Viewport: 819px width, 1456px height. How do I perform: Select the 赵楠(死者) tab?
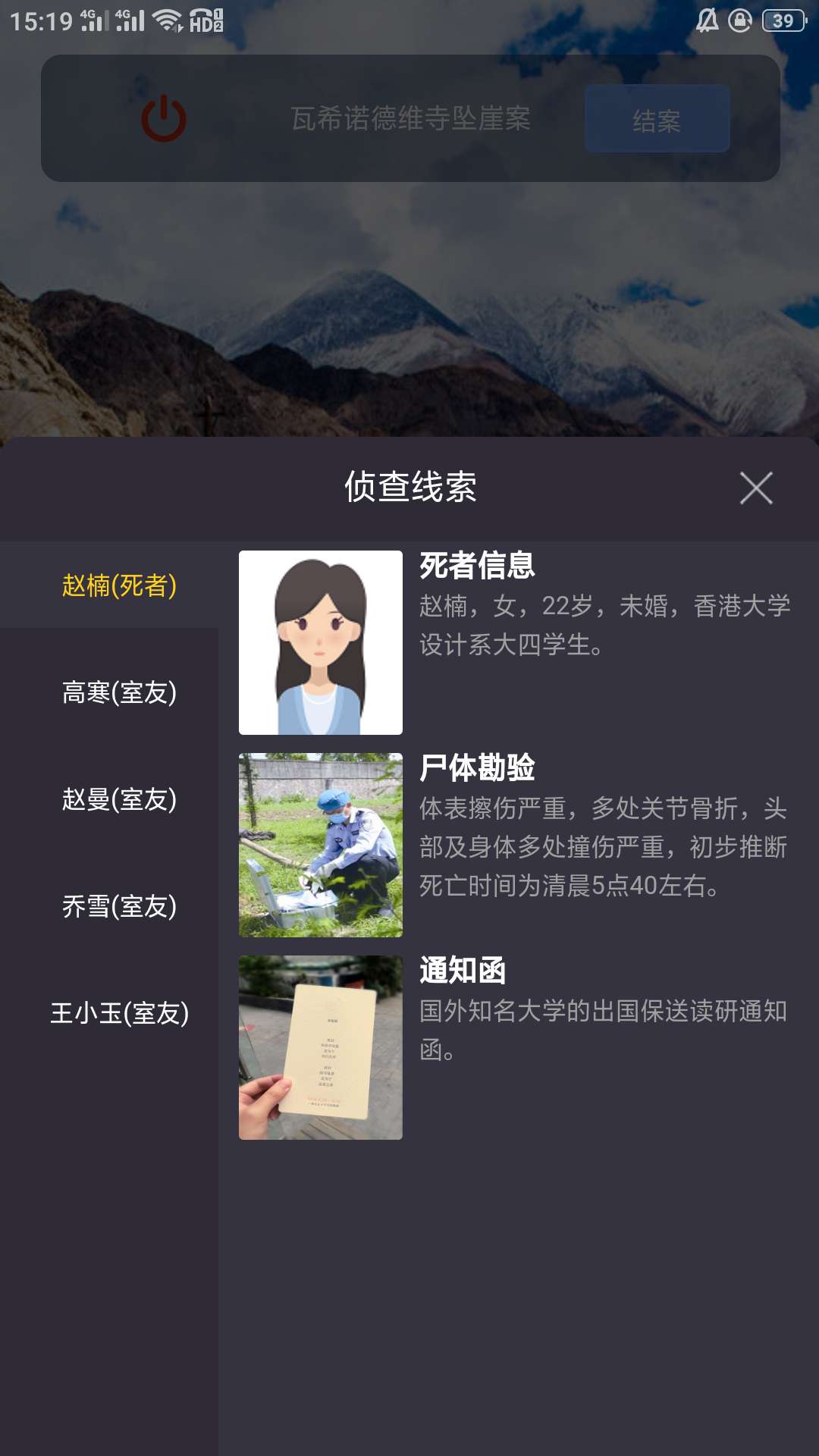point(119,585)
